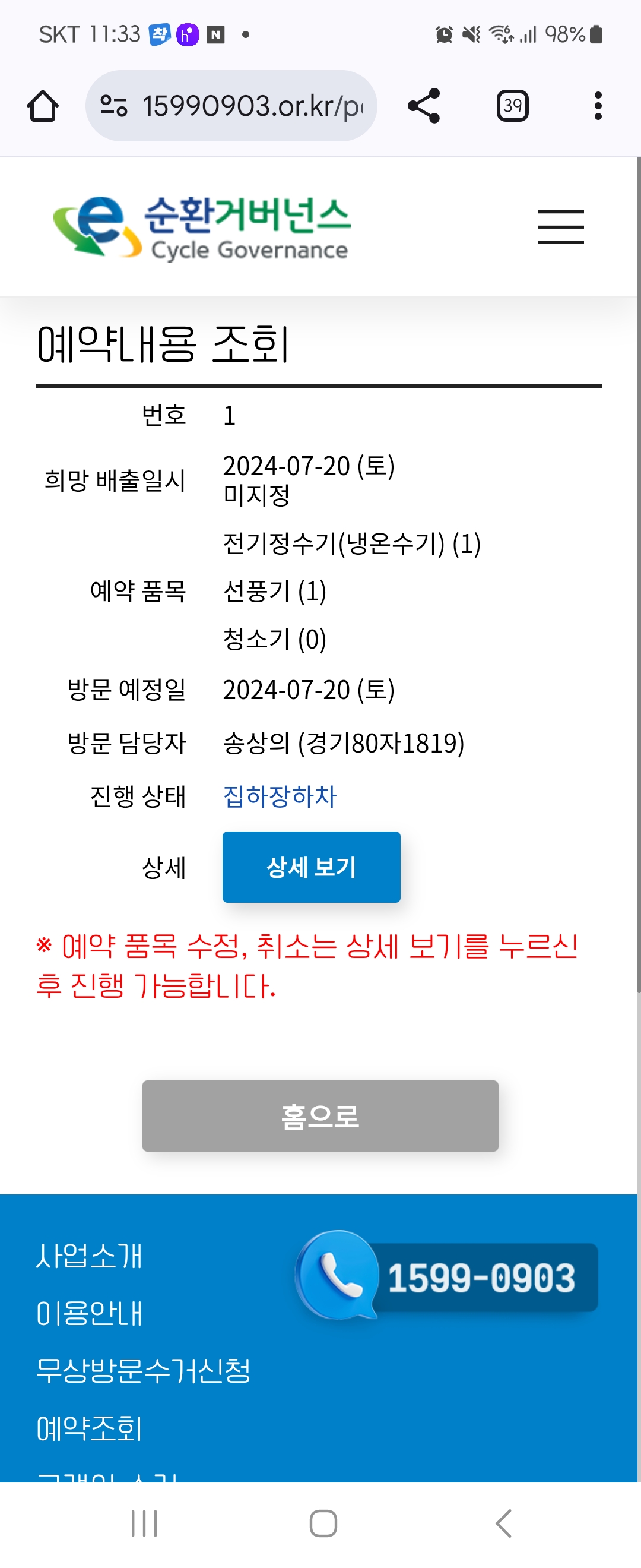
Task: Open the browser overflow menu
Action: [598, 106]
